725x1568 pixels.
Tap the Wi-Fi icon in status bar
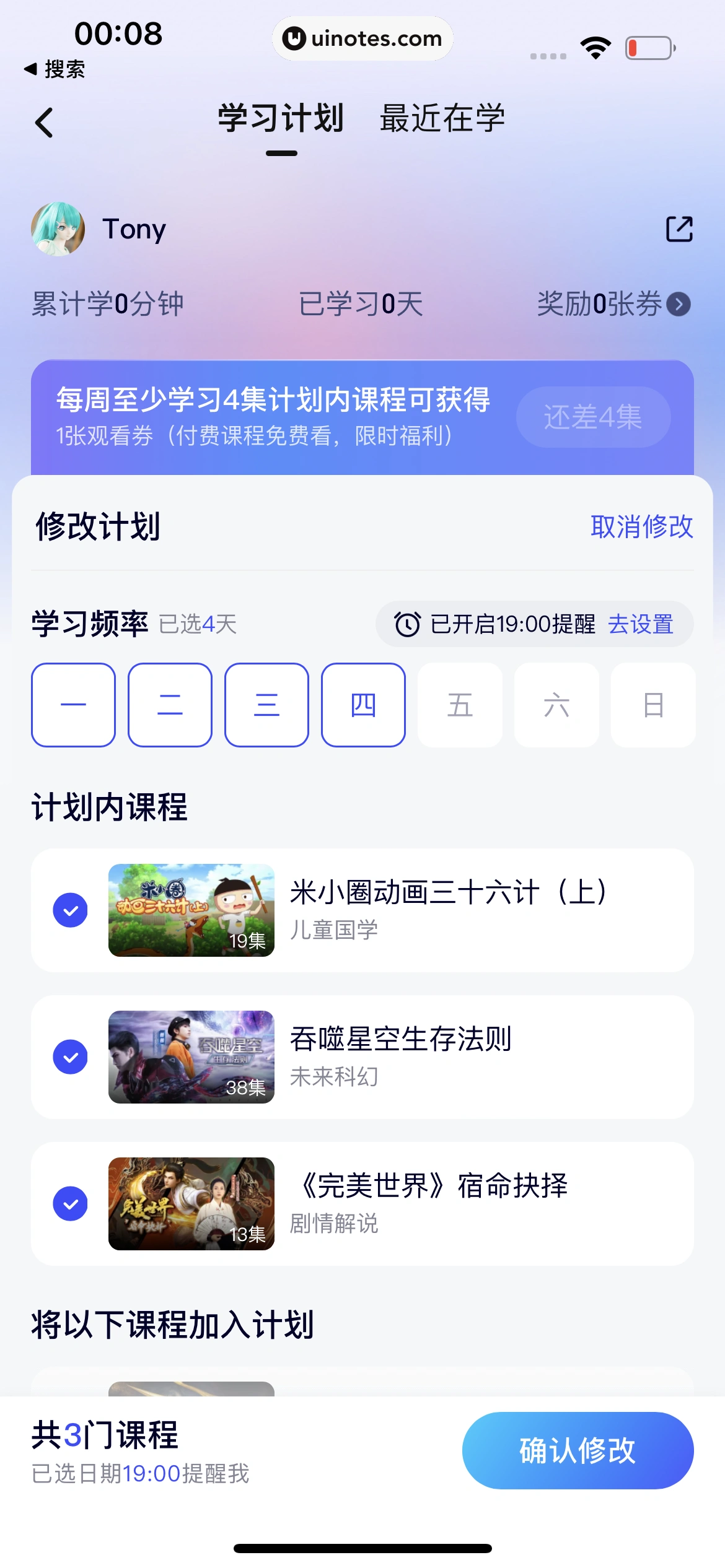[x=595, y=46]
